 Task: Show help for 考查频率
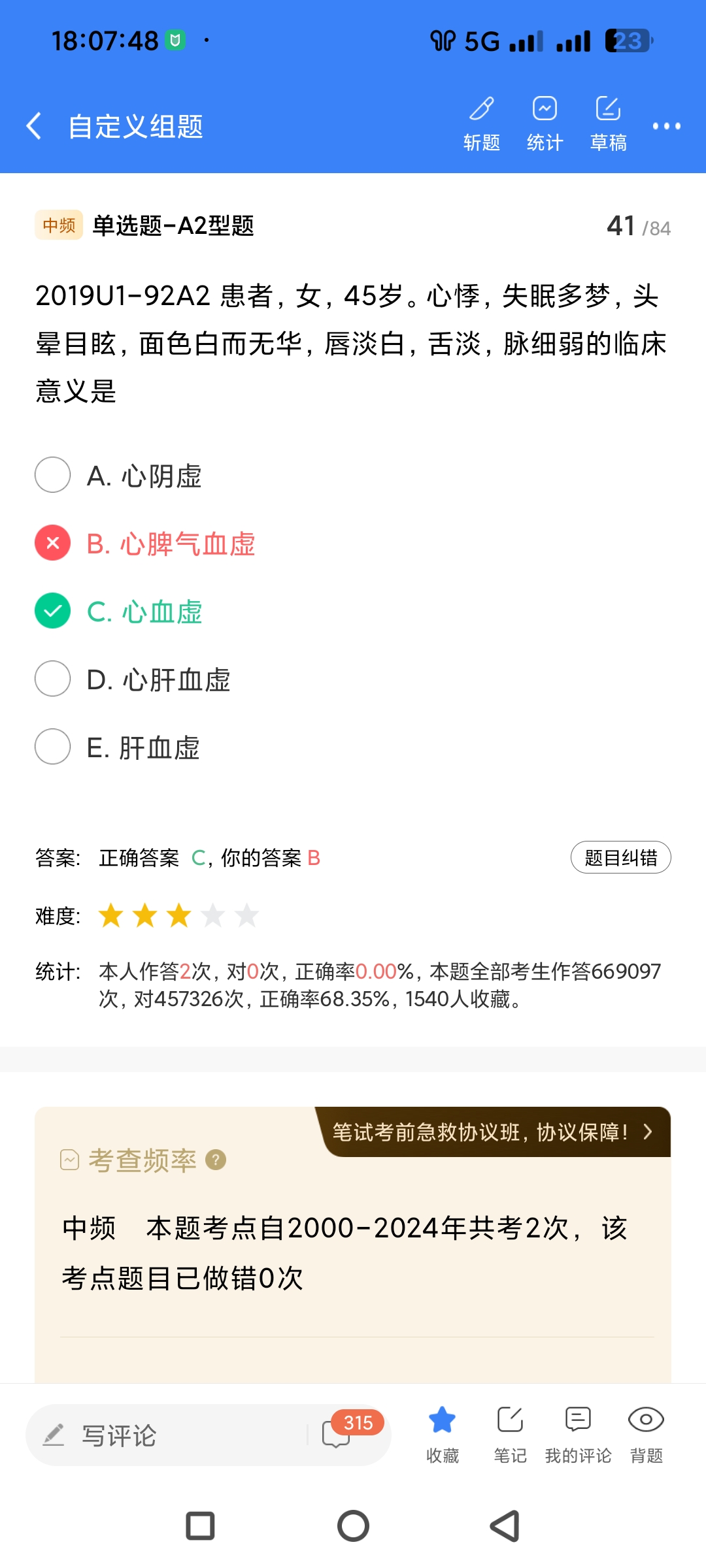coord(216,1160)
